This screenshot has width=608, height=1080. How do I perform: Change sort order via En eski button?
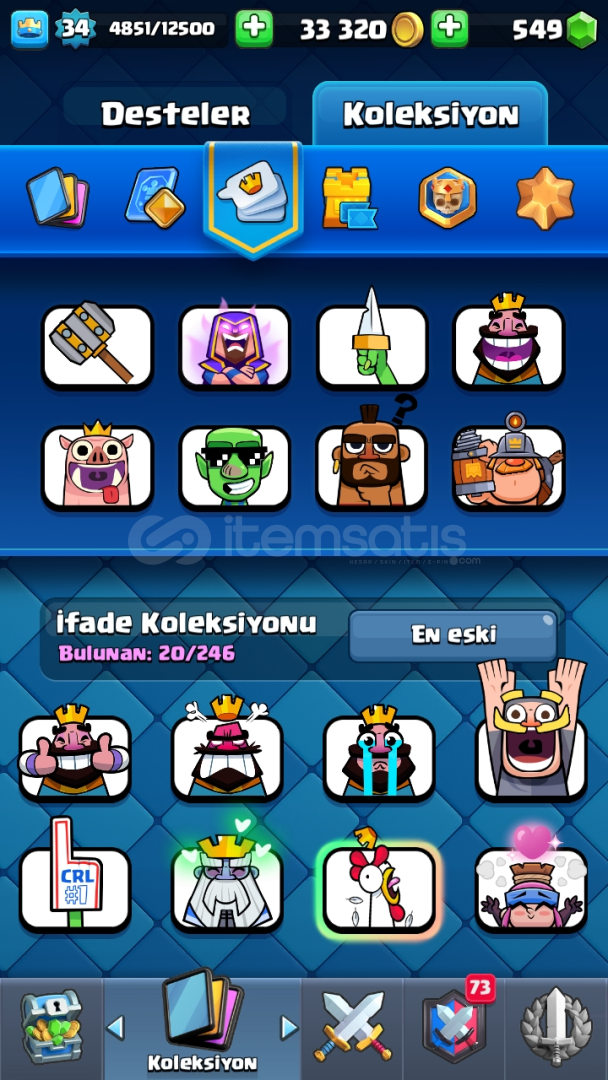coord(453,635)
